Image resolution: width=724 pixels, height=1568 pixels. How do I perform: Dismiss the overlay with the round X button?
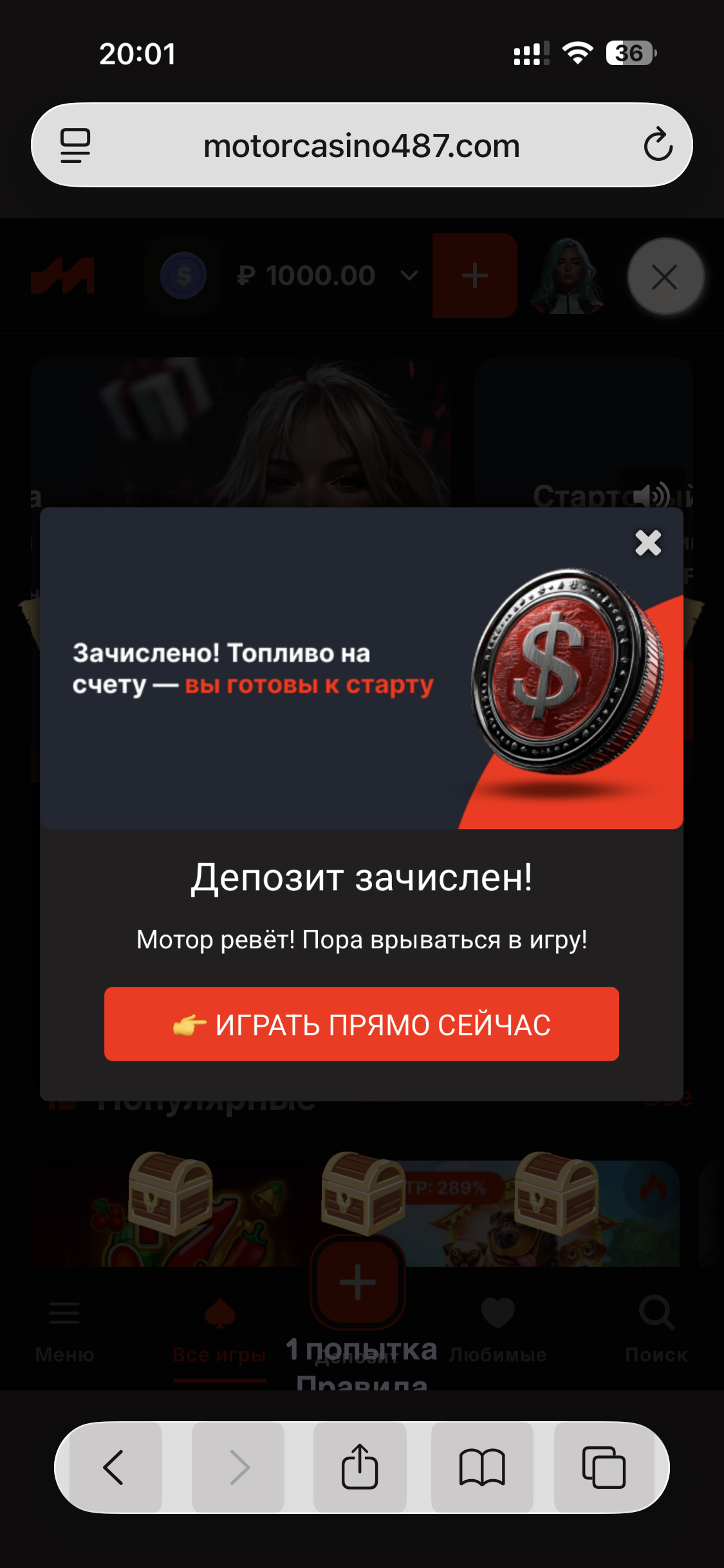[665, 277]
